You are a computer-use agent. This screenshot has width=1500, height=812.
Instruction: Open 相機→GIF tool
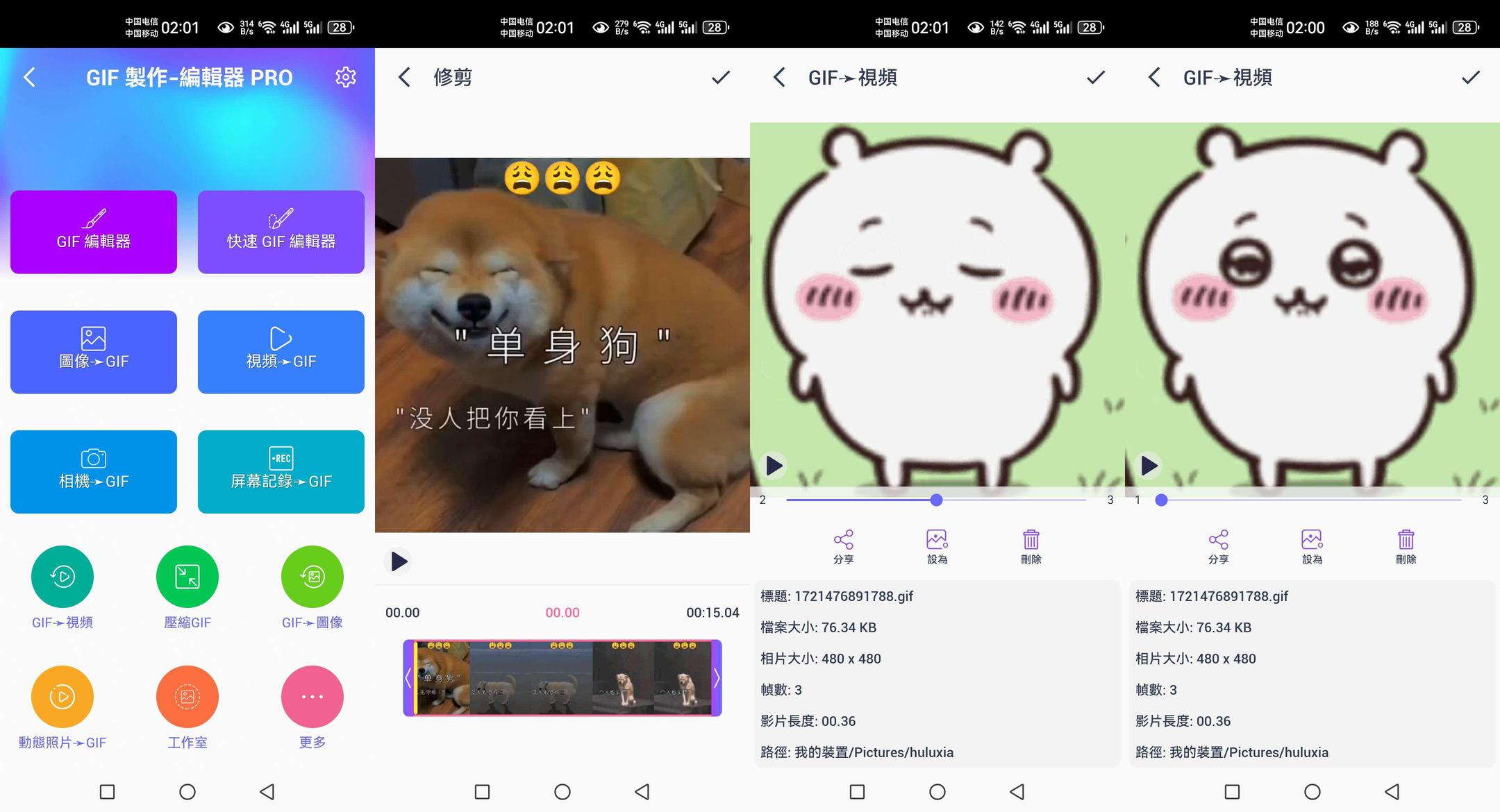pos(94,472)
